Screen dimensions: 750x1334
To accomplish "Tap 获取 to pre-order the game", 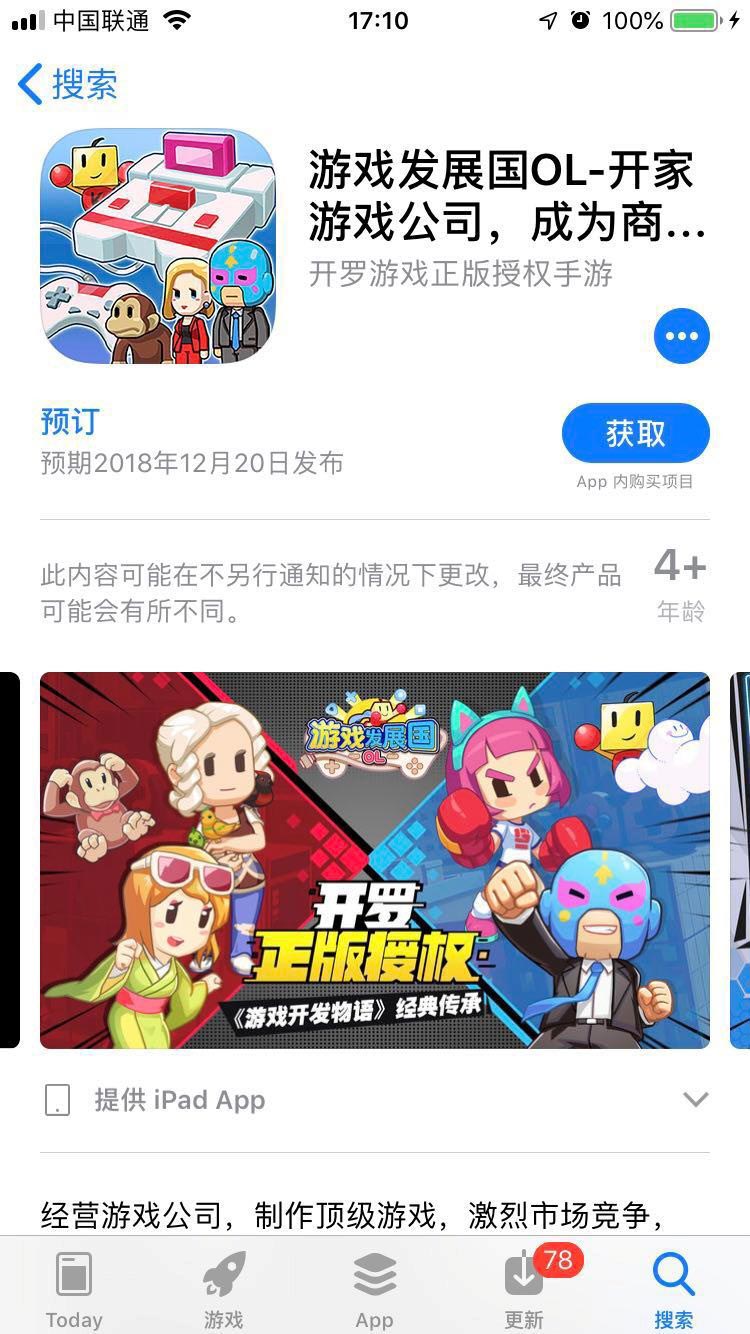I will pyautogui.click(x=635, y=434).
